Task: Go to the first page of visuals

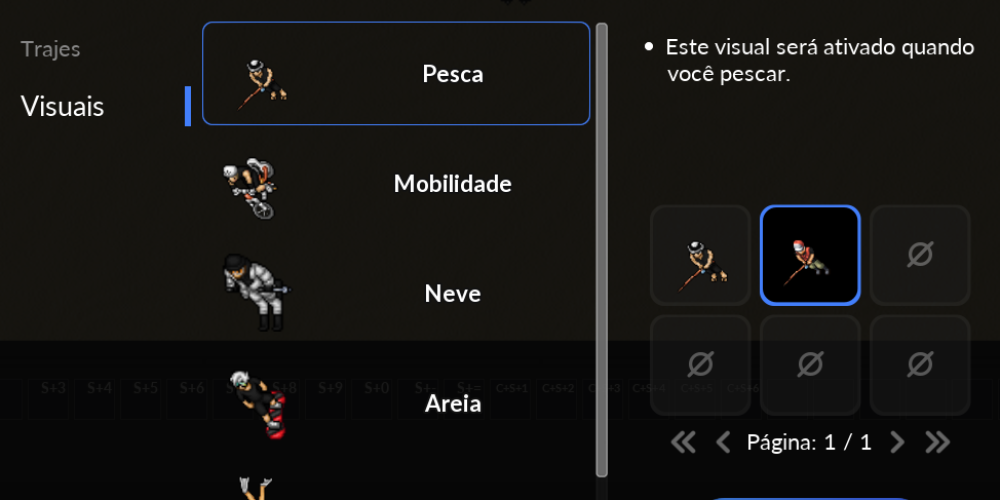Action: pyautogui.click(x=683, y=442)
